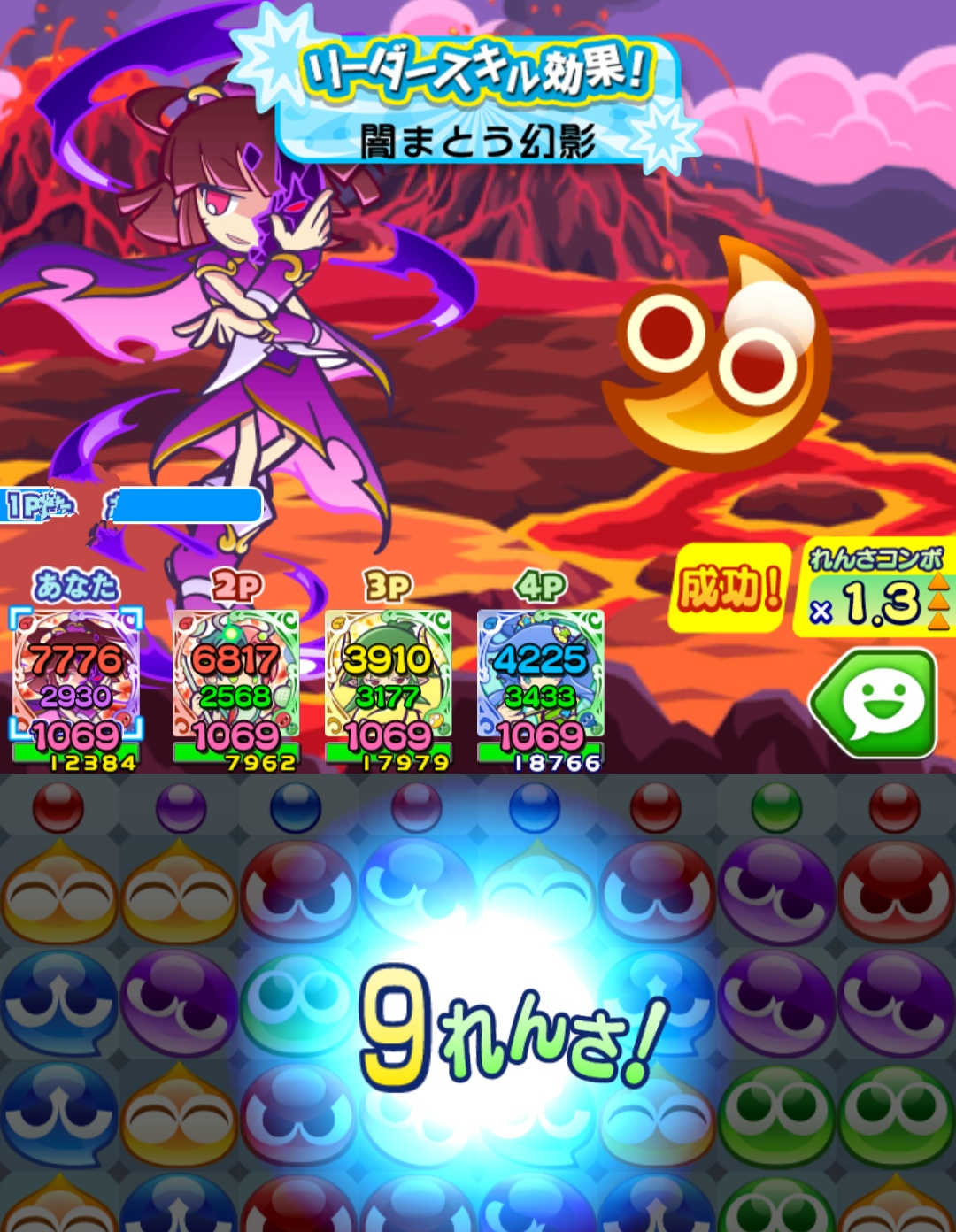Open the green chat stamp button
This screenshot has height=1232, width=956.
coord(875,704)
